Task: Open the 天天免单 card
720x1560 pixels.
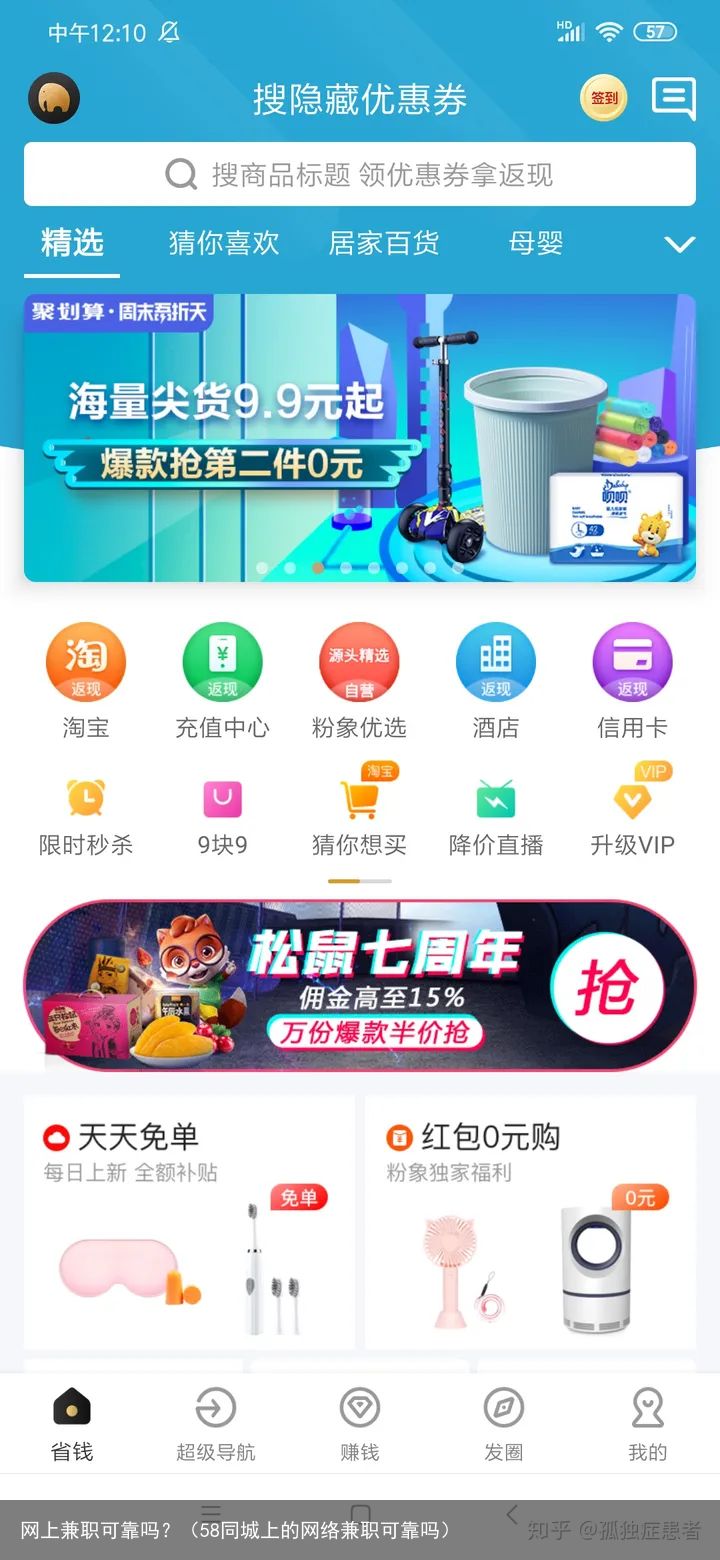Action: click(x=189, y=1222)
